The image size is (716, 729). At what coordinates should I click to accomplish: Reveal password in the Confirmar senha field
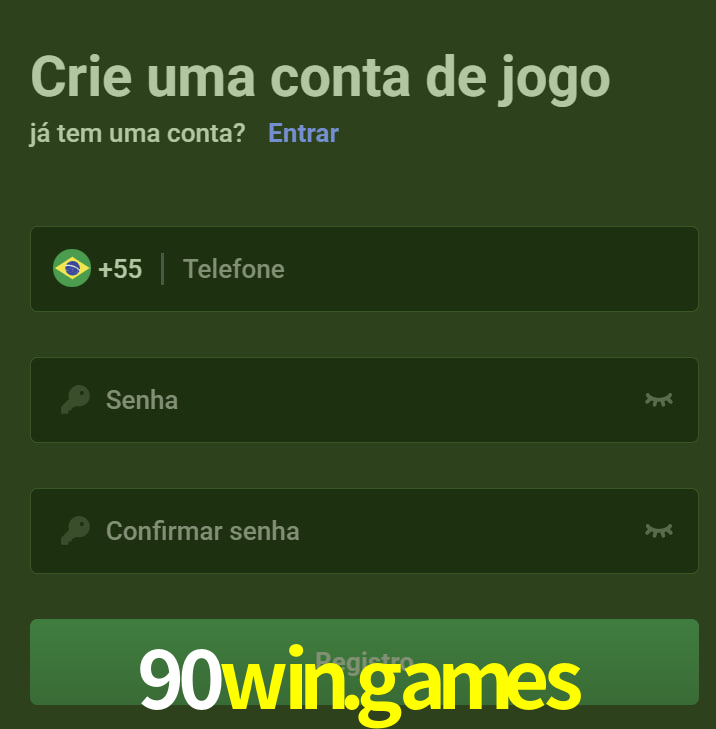tap(658, 530)
